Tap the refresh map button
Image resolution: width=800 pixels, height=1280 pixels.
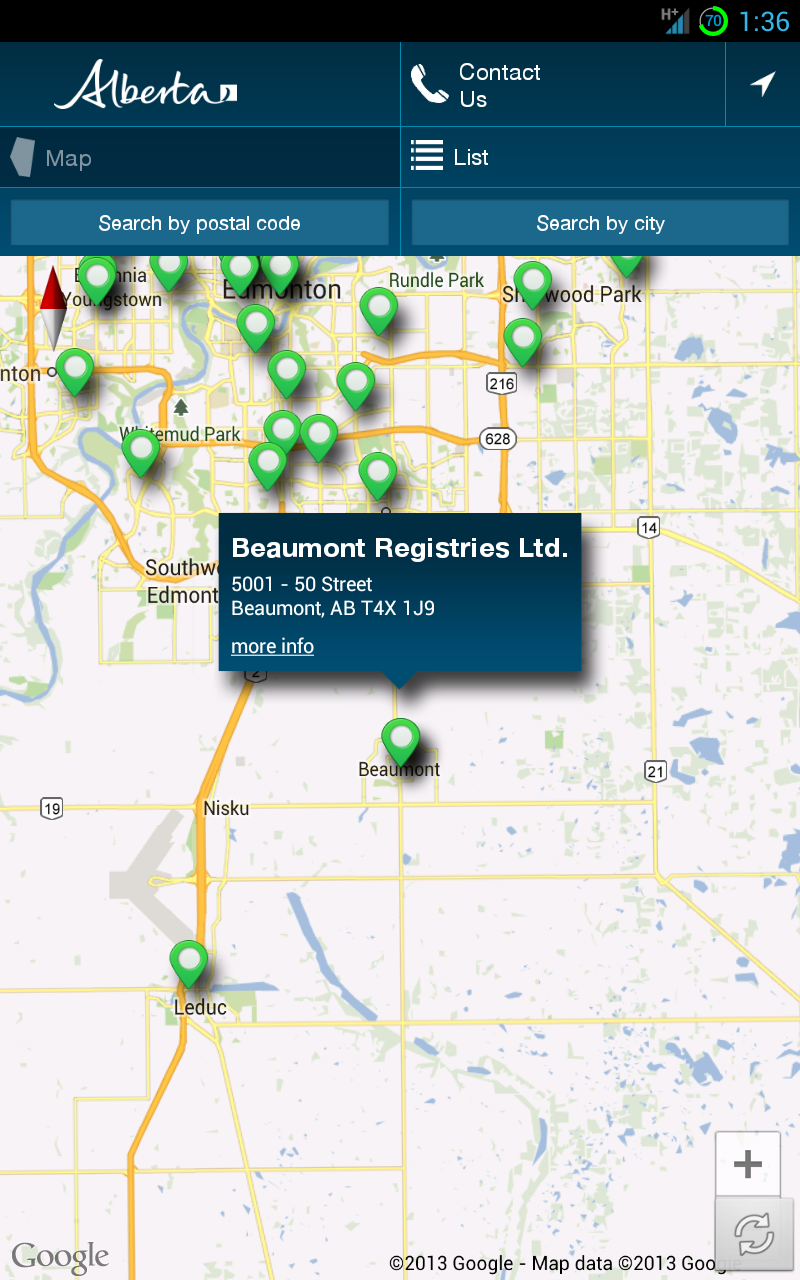(x=754, y=1235)
